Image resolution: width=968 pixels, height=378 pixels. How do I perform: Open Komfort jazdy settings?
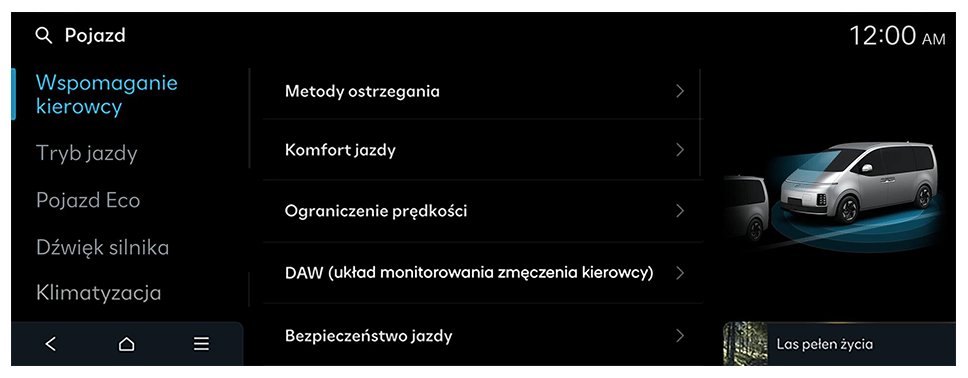(x=483, y=149)
